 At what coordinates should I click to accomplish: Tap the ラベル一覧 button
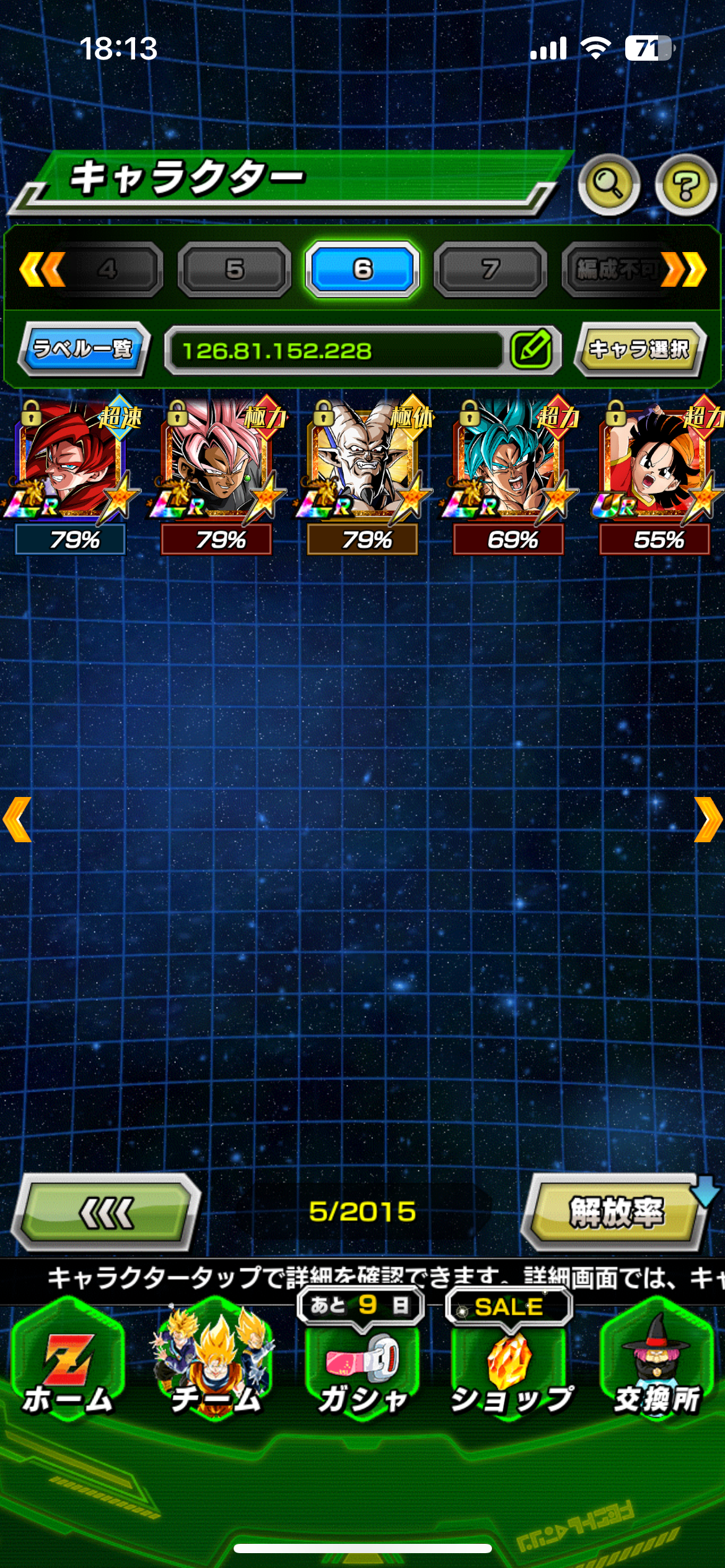pyautogui.click(x=84, y=349)
